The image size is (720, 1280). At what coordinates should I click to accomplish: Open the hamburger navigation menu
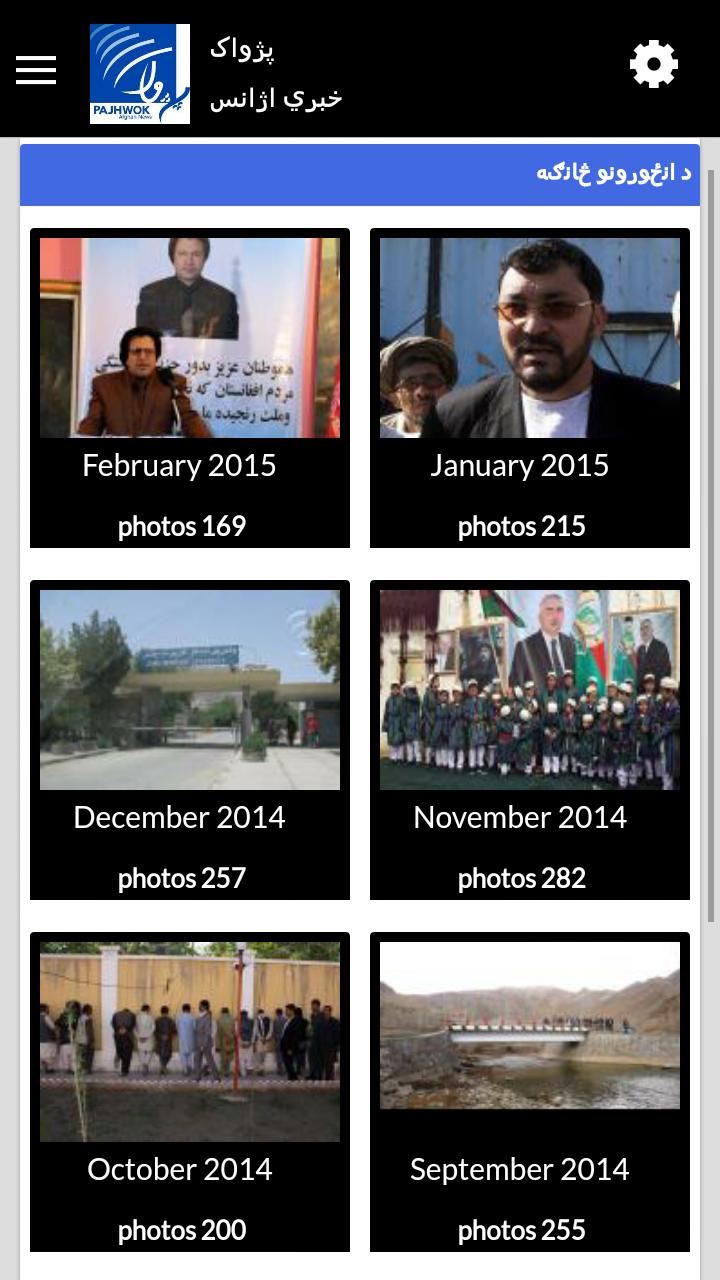click(36, 70)
